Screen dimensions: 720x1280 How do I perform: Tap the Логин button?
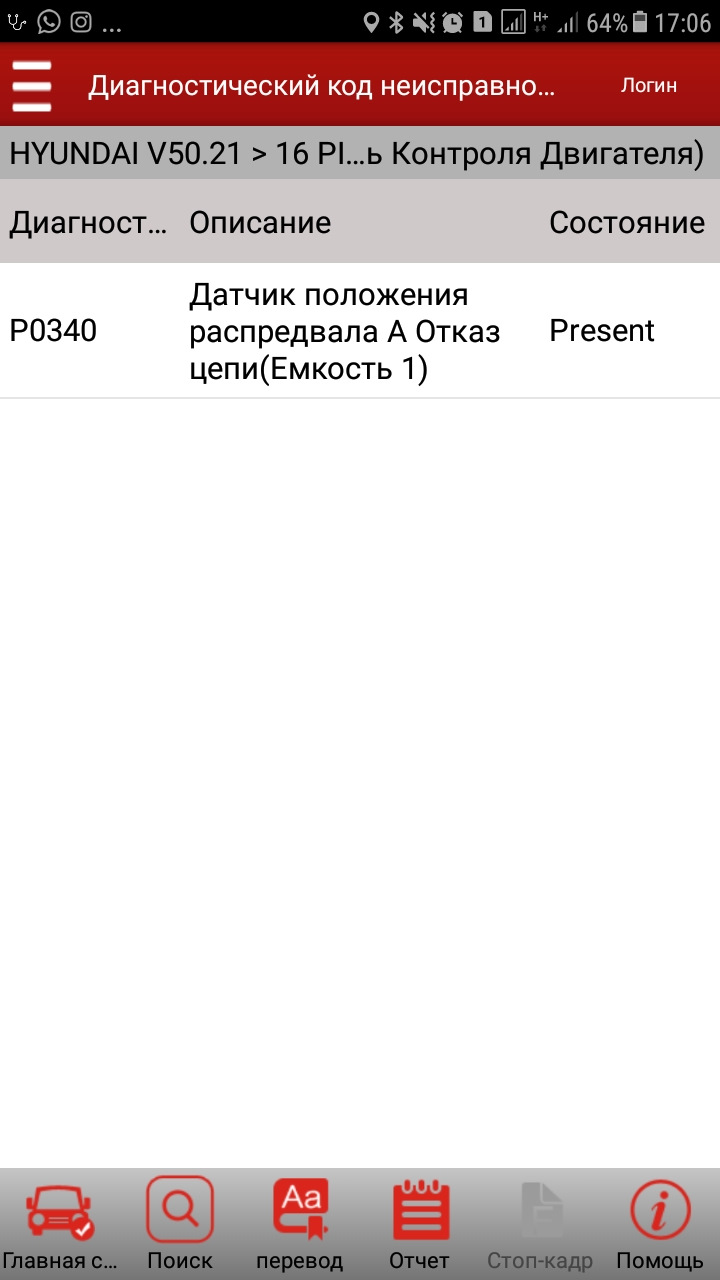pos(648,86)
